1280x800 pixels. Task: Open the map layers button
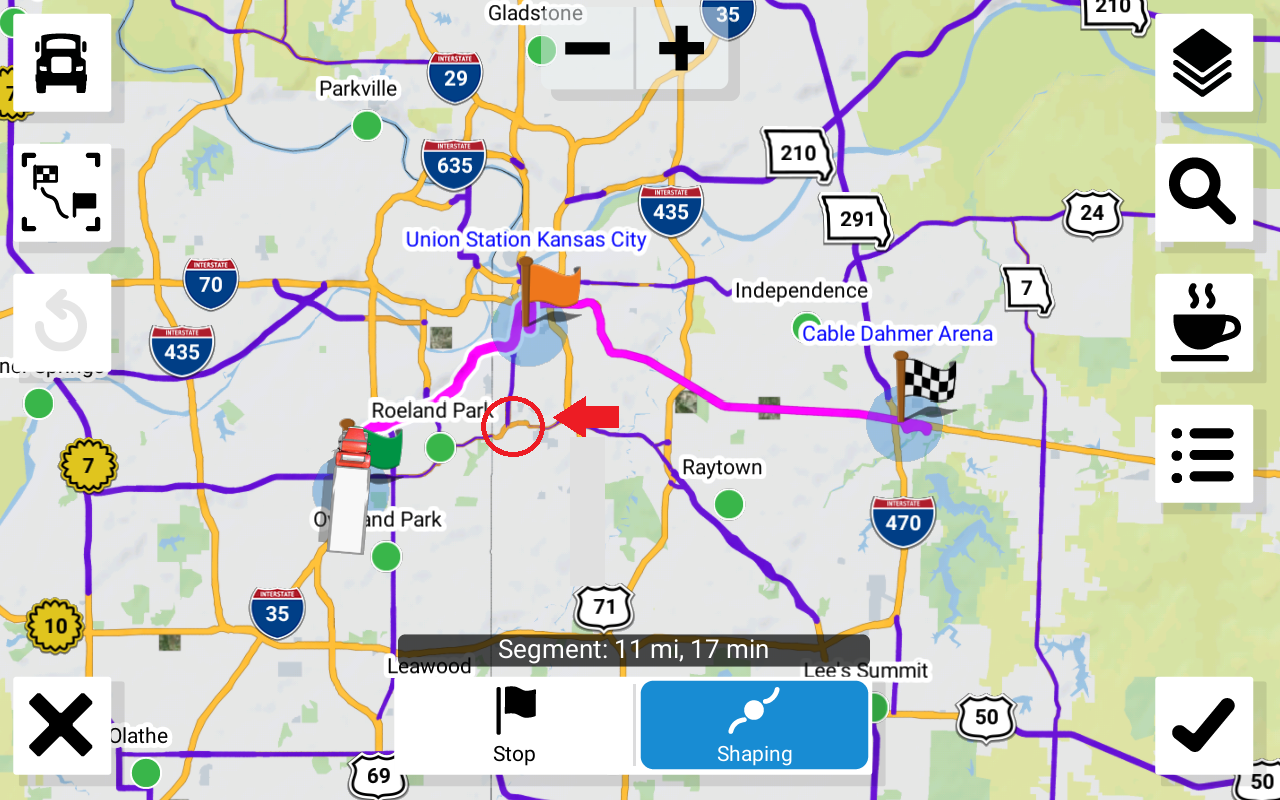1203,63
